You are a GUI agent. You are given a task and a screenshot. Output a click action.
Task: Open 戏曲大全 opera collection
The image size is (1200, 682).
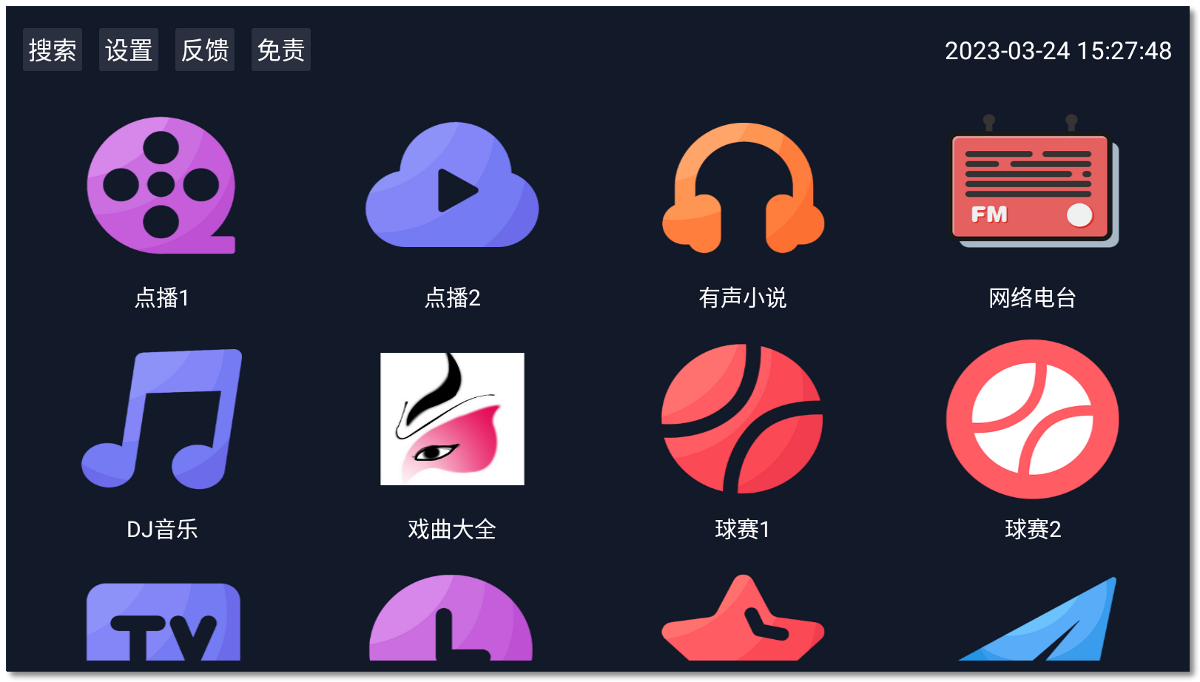pos(452,418)
